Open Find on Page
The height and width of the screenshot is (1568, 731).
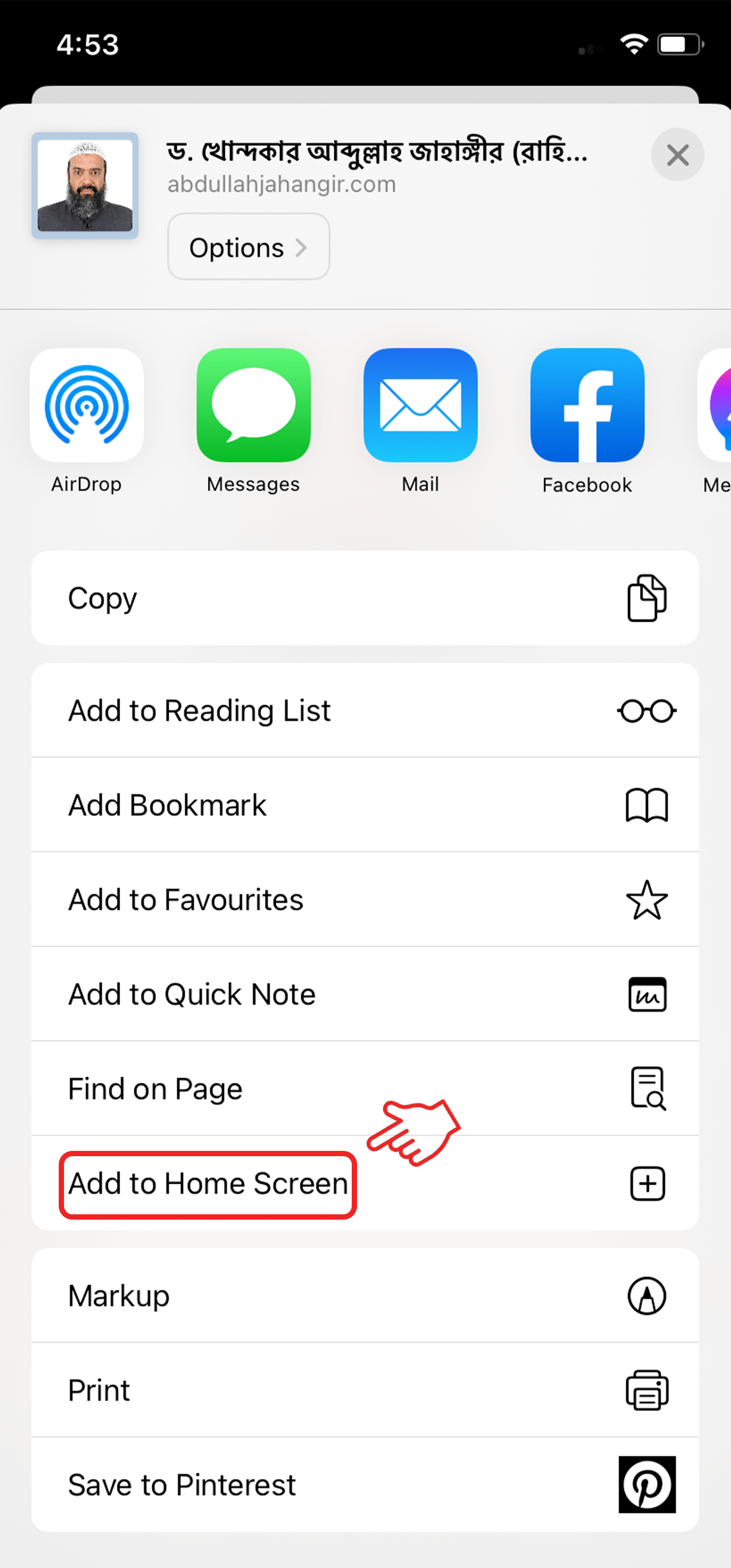point(364,1089)
